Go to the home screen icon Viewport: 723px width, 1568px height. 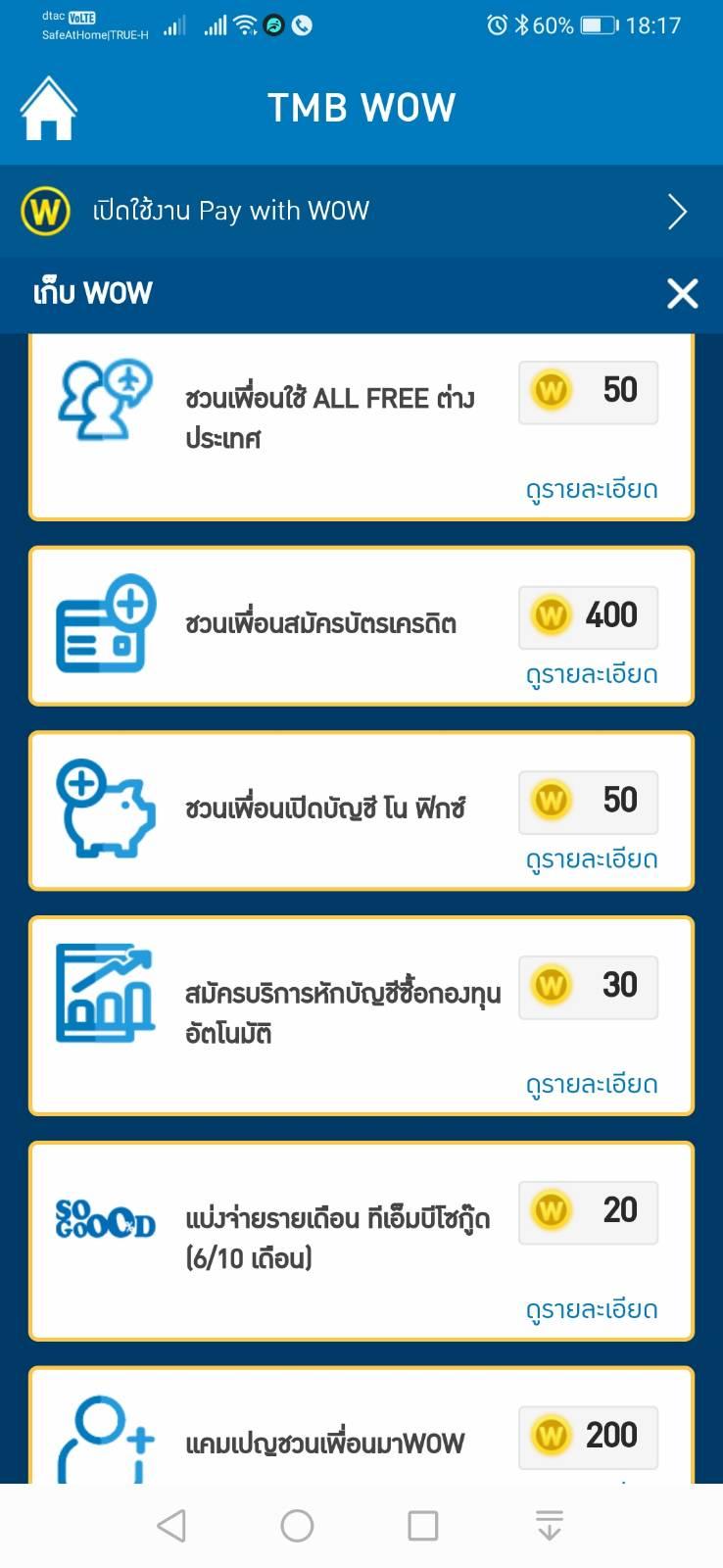point(48,109)
